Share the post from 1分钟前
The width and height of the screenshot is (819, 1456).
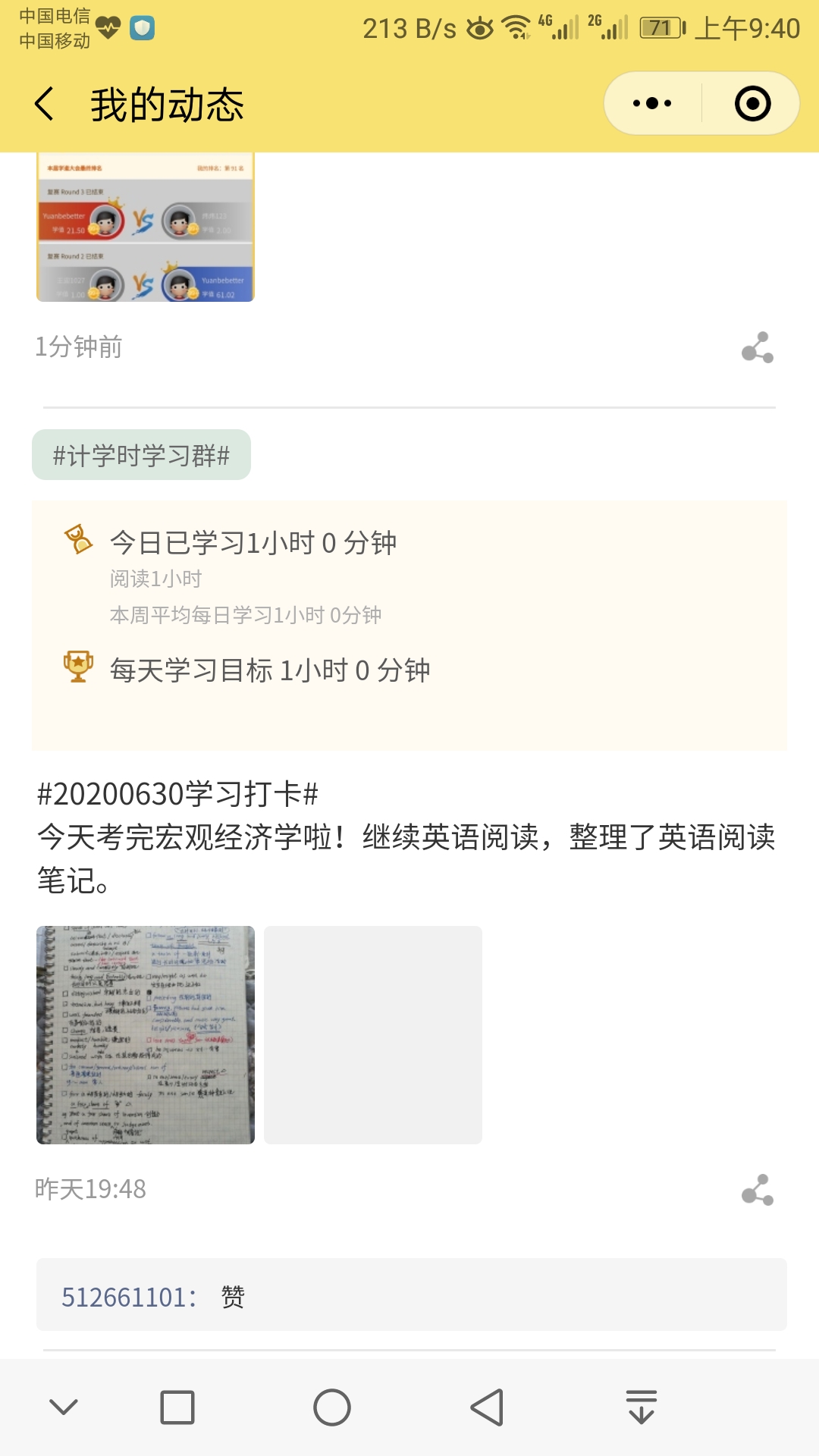[x=757, y=348]
